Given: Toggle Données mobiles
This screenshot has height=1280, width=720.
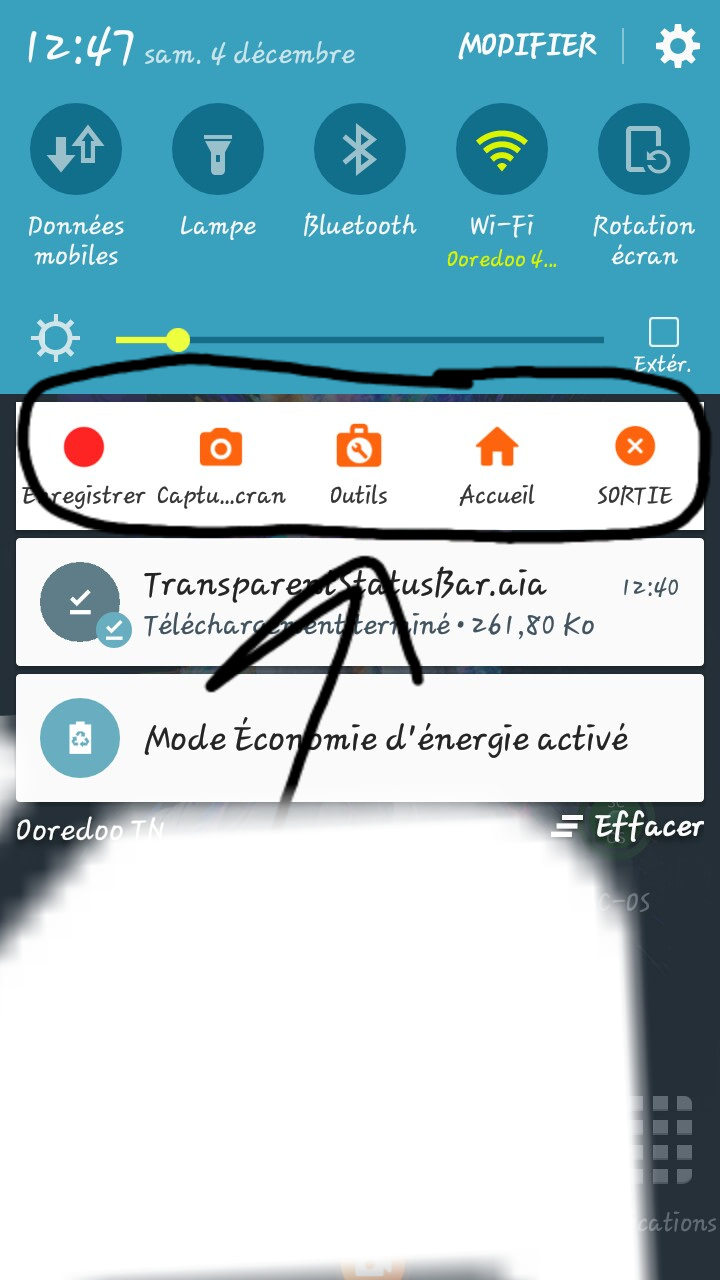Looking at the screenshot, I should click(x=76, y=150).
